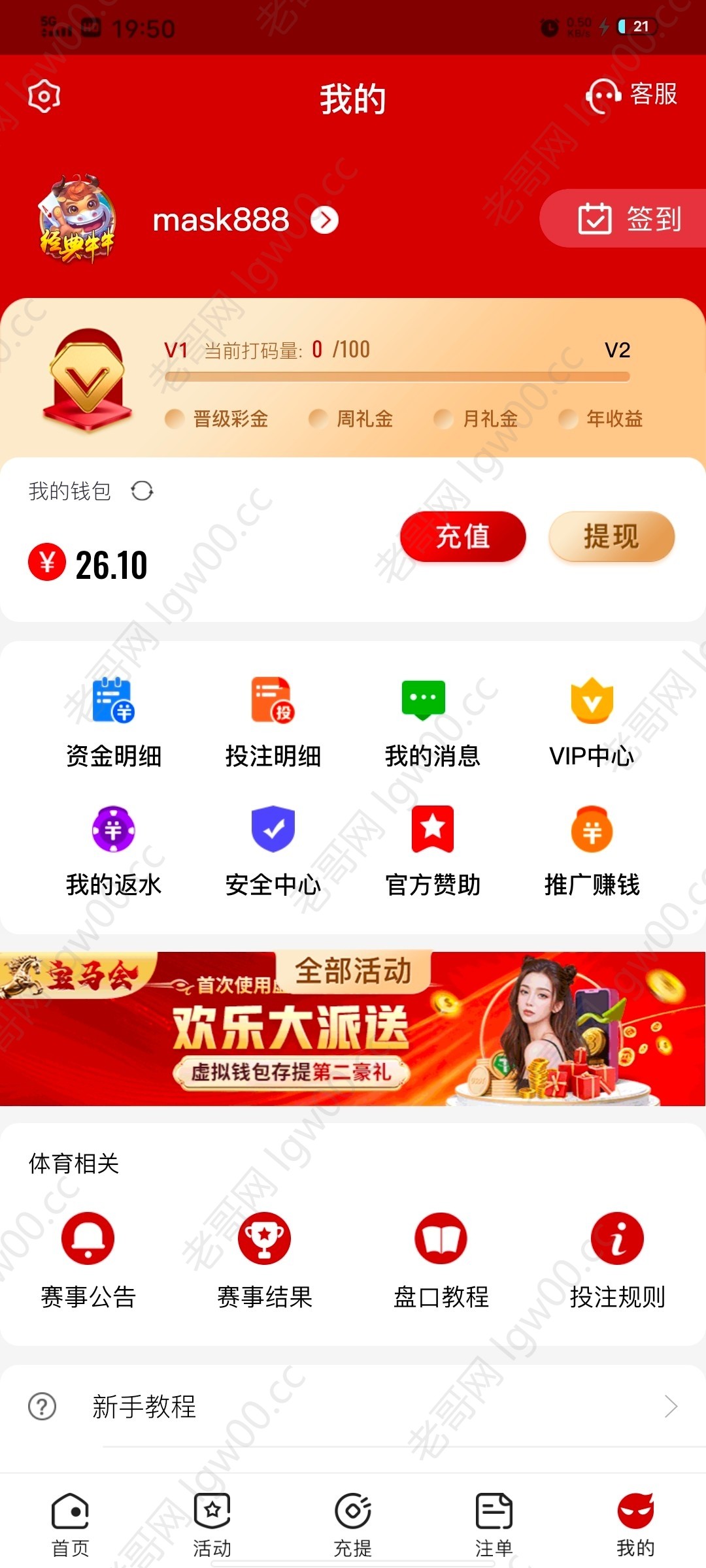Open 推广赚钱
This screenshot has width=706, height=1568.
click(x=592, y=851)
